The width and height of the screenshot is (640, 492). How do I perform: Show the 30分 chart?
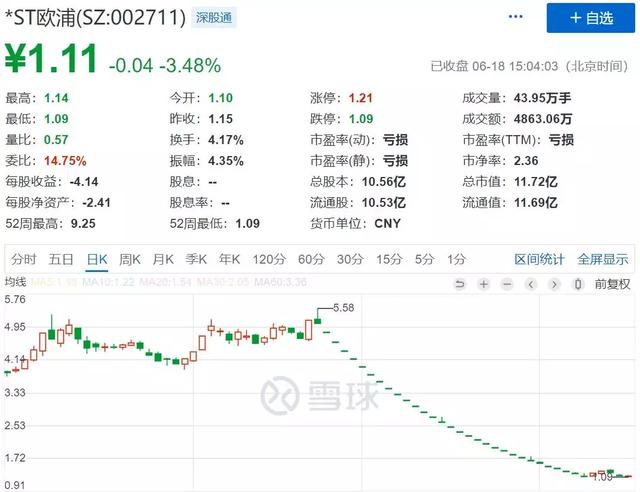[x=350, y=259]
